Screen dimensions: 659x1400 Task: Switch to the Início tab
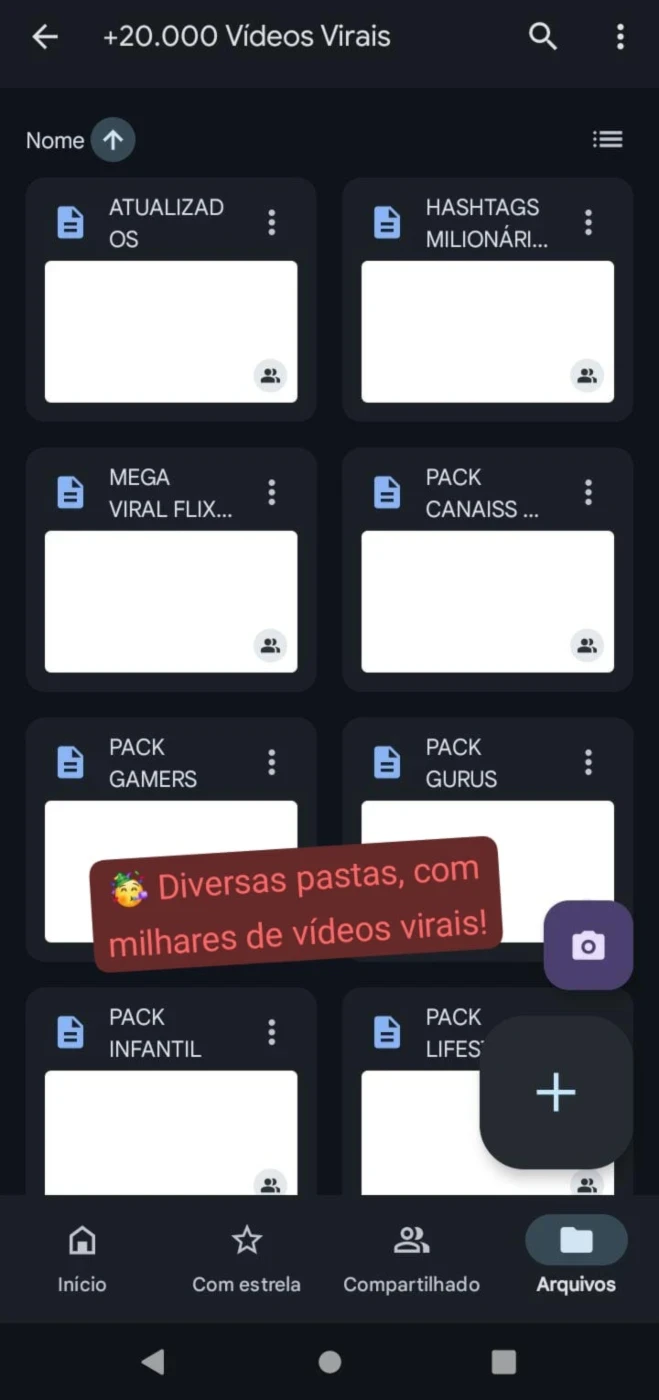click(82, 1258)
